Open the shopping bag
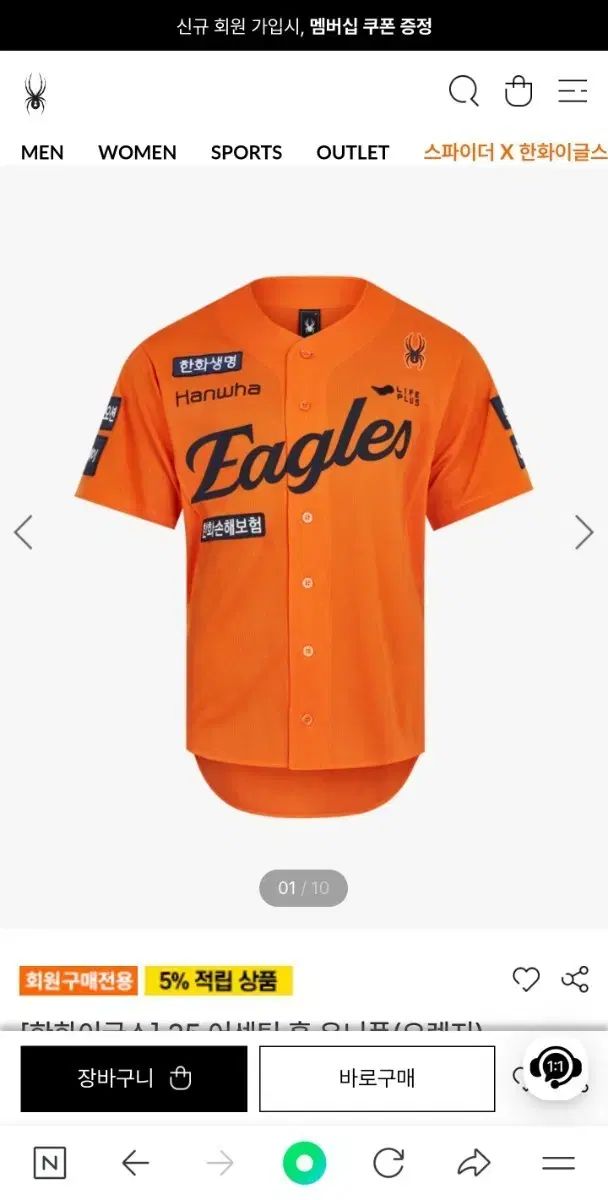Image resolution: width=608 pixels, height=1200 pixels. tap(518, 92)
